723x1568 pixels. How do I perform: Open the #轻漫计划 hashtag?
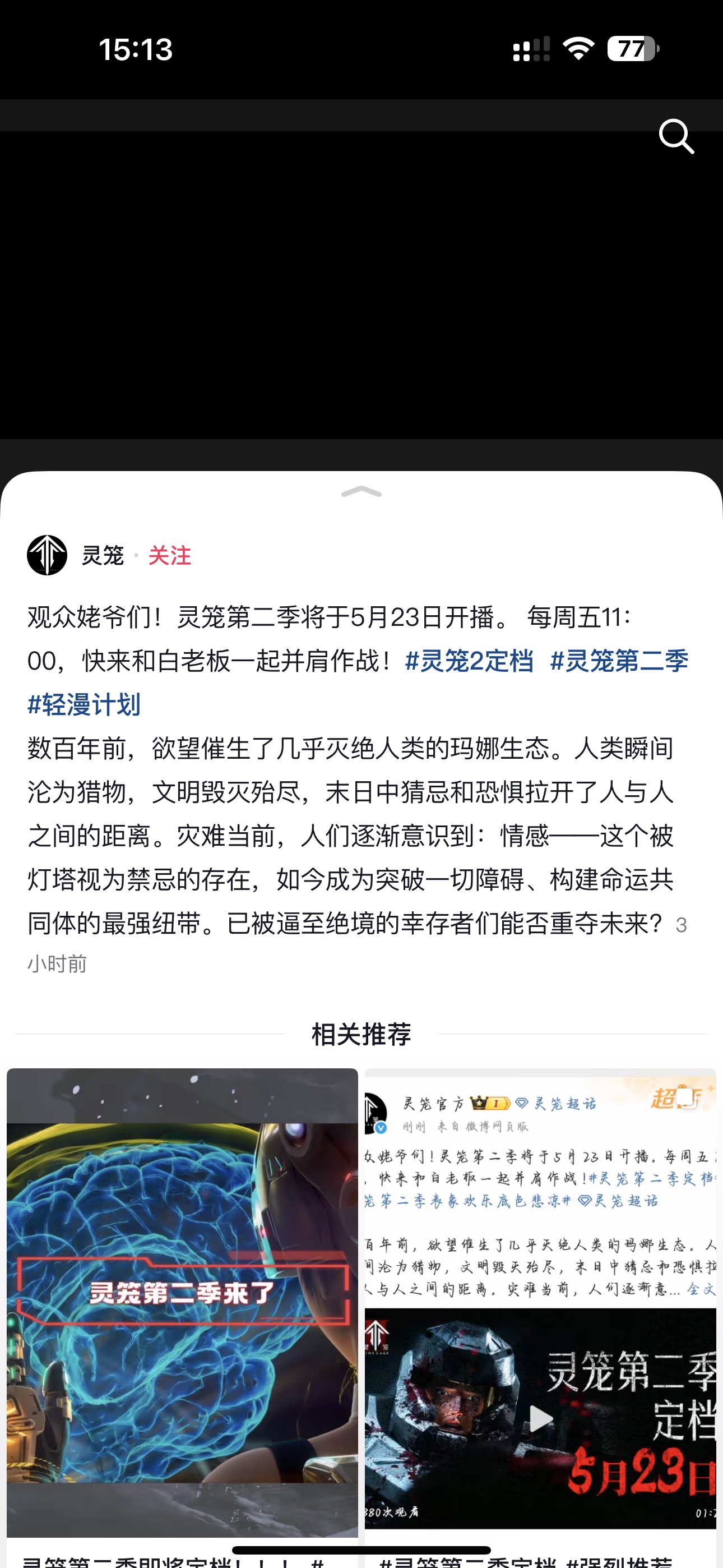click(84, 705)
